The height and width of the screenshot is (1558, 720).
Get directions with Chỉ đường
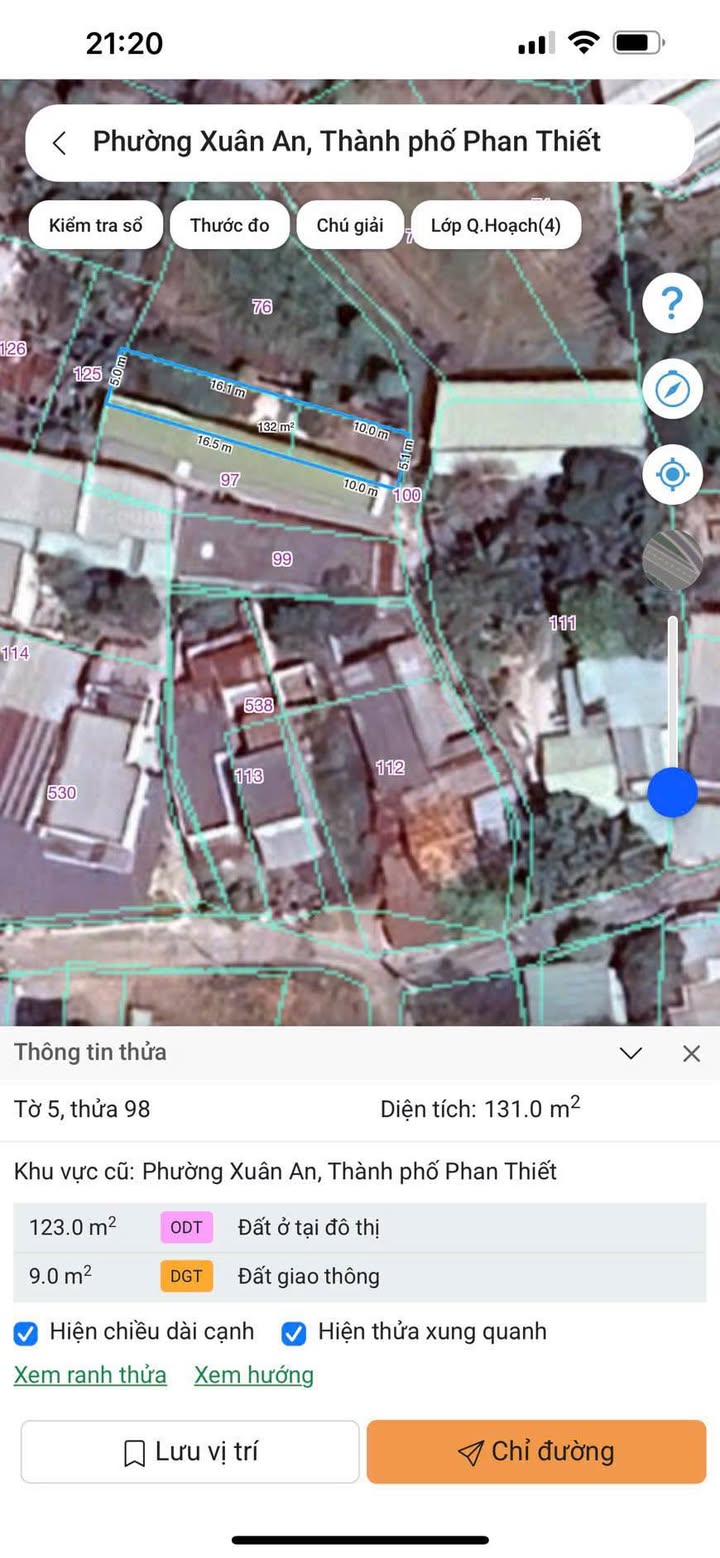point(536,1452)
